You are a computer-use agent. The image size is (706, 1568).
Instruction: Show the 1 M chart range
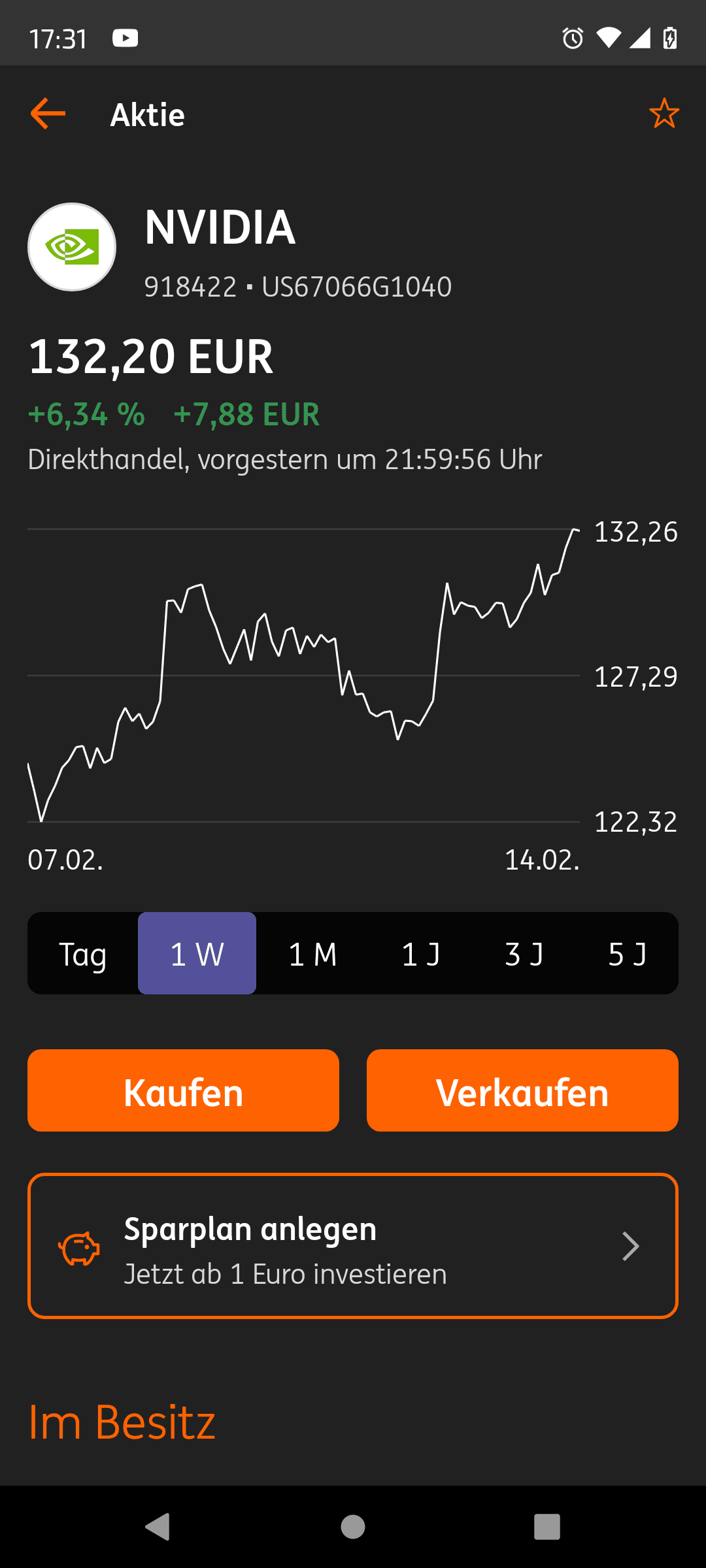click(x=312, y=954)
